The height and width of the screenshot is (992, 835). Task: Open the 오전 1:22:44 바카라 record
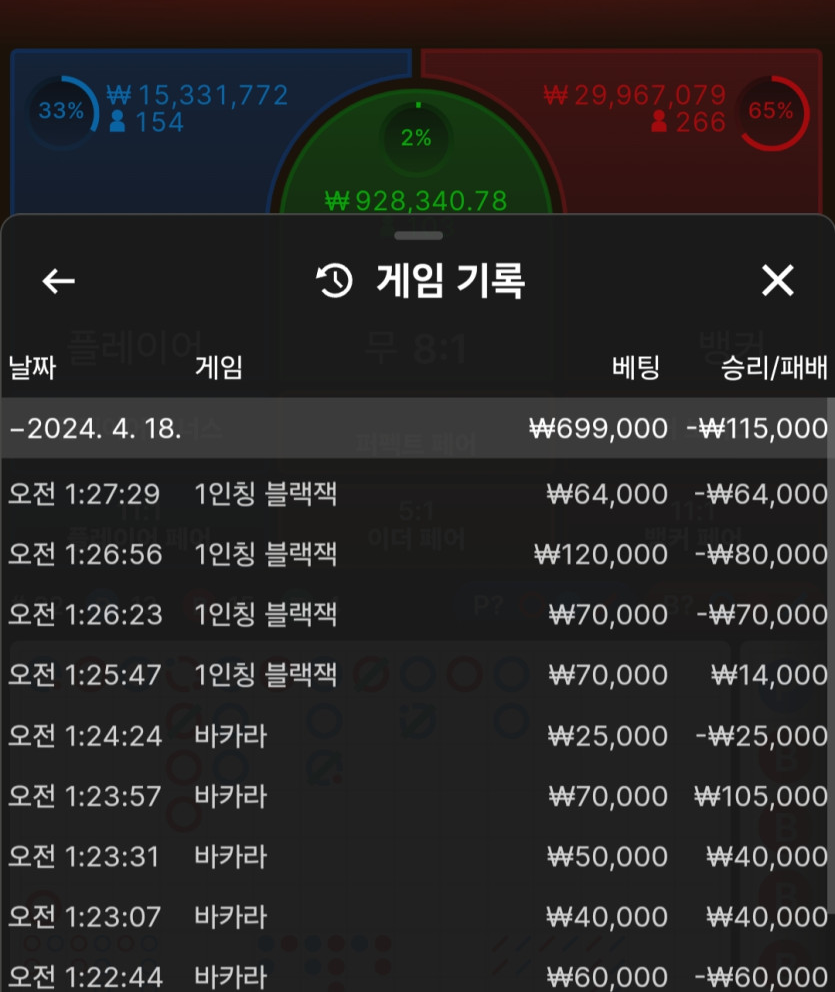[x=417, y=976]
